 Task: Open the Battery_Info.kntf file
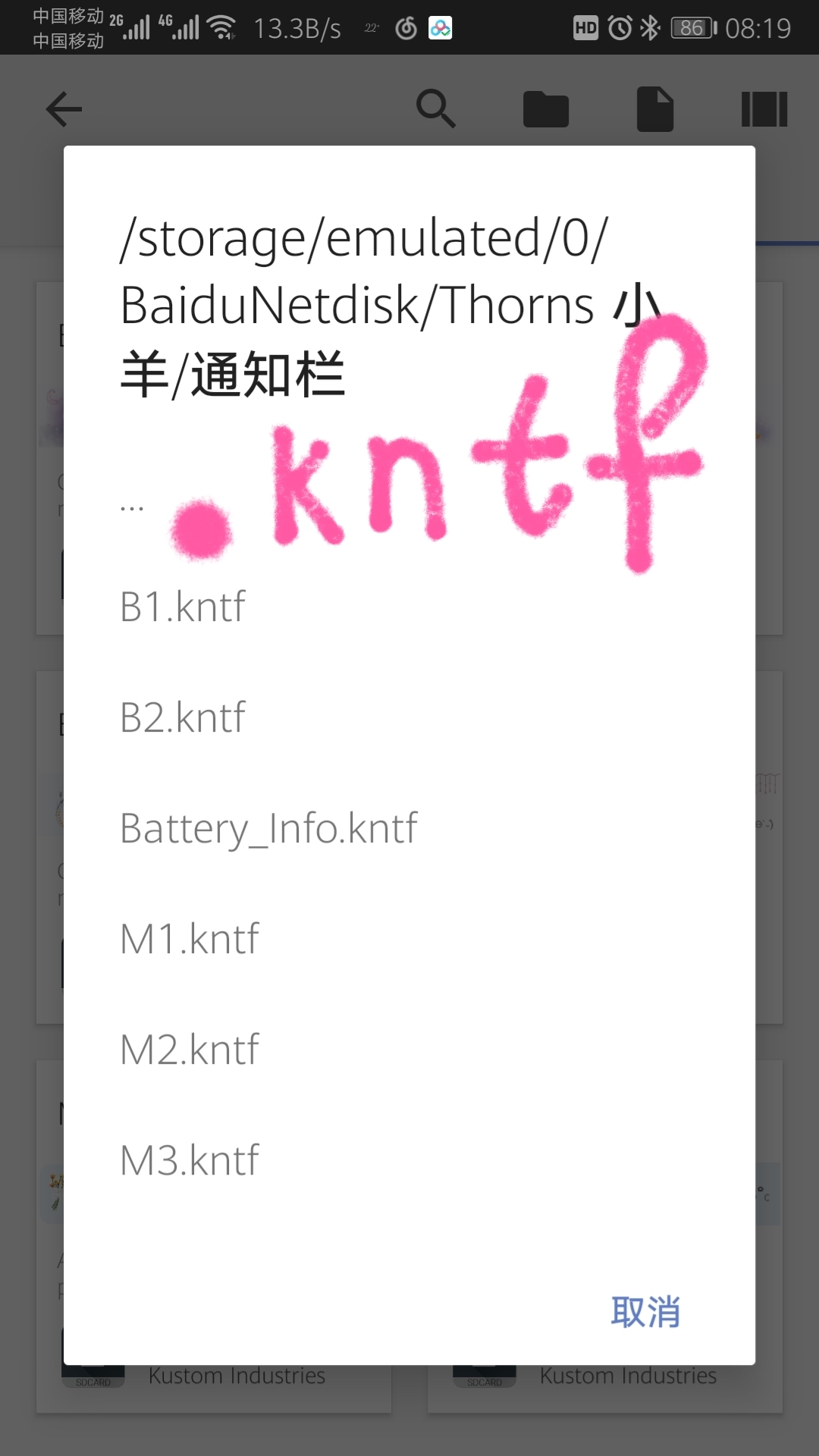tap(268, 827)
